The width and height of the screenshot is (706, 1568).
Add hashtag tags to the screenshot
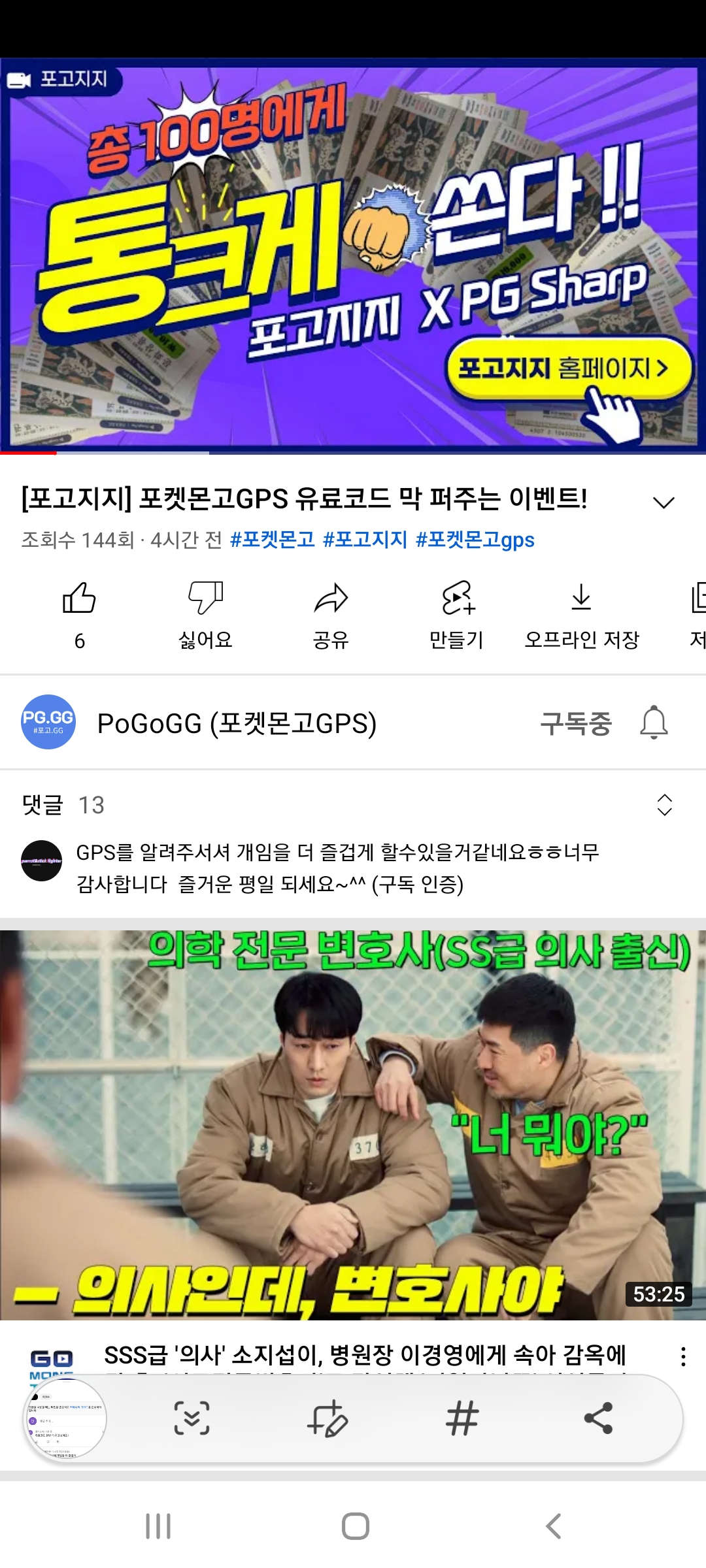(462, 1418)
